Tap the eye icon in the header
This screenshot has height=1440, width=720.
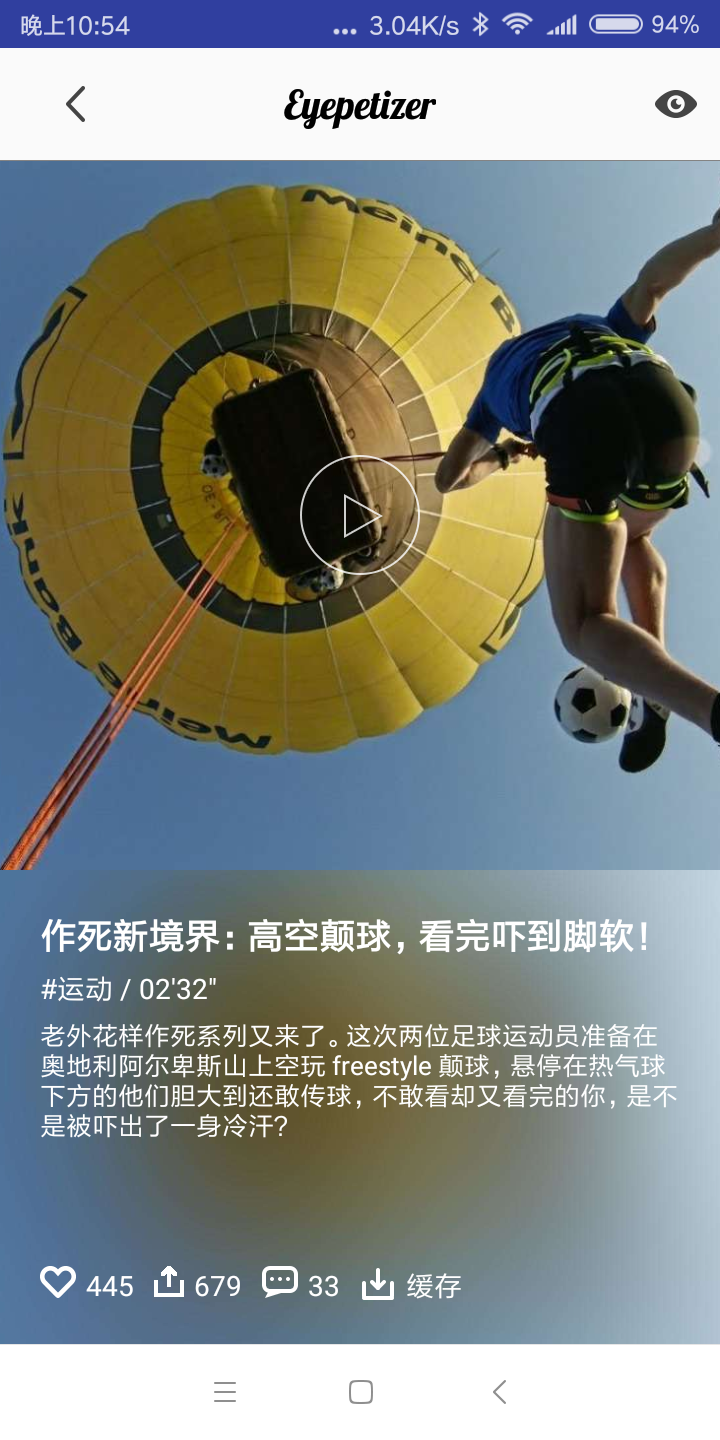click(676, 104)
